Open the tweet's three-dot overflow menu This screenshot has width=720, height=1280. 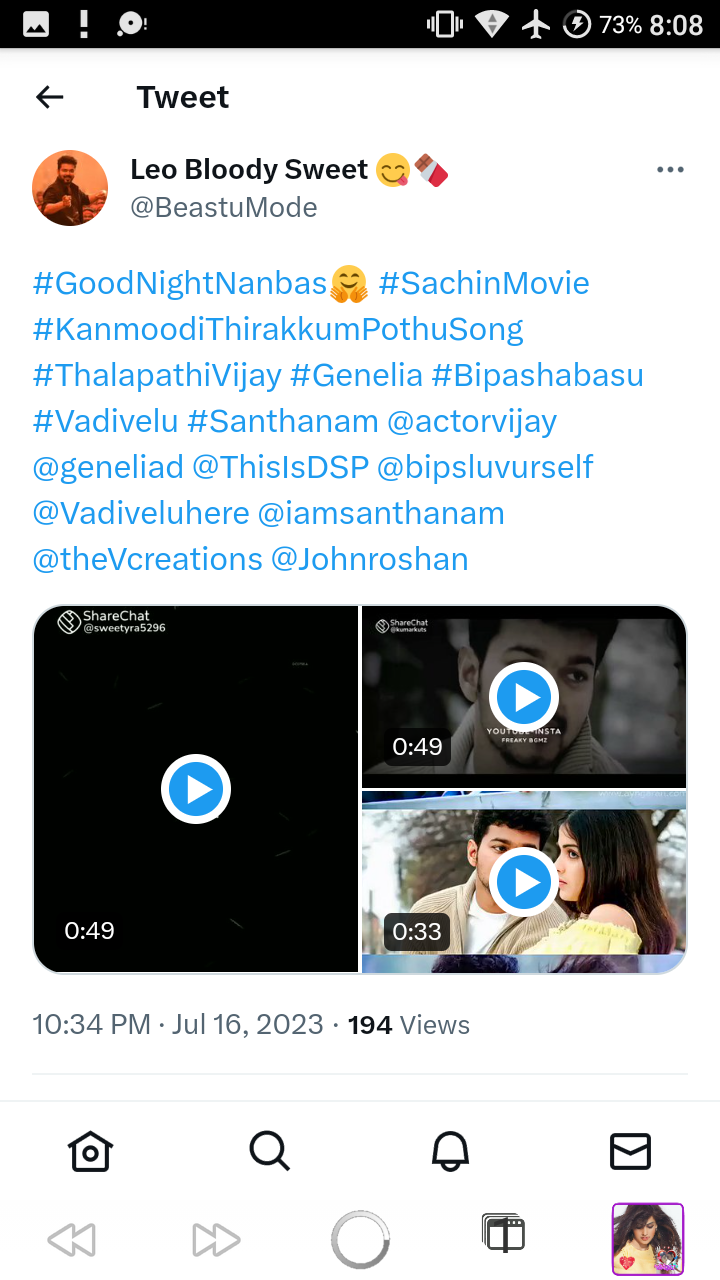pos(670,170)
